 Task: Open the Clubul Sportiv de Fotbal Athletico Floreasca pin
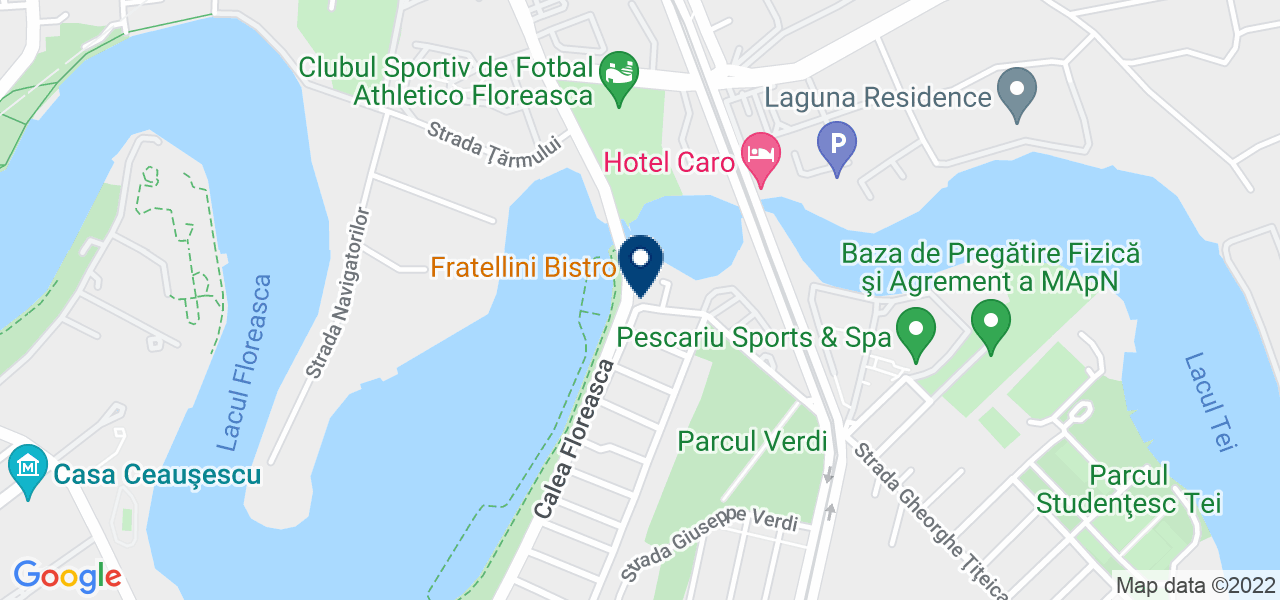pos(619,74)
